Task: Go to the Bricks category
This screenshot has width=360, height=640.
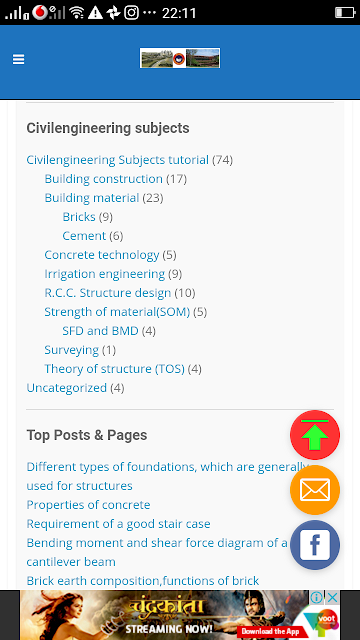Action: [79, 217]
